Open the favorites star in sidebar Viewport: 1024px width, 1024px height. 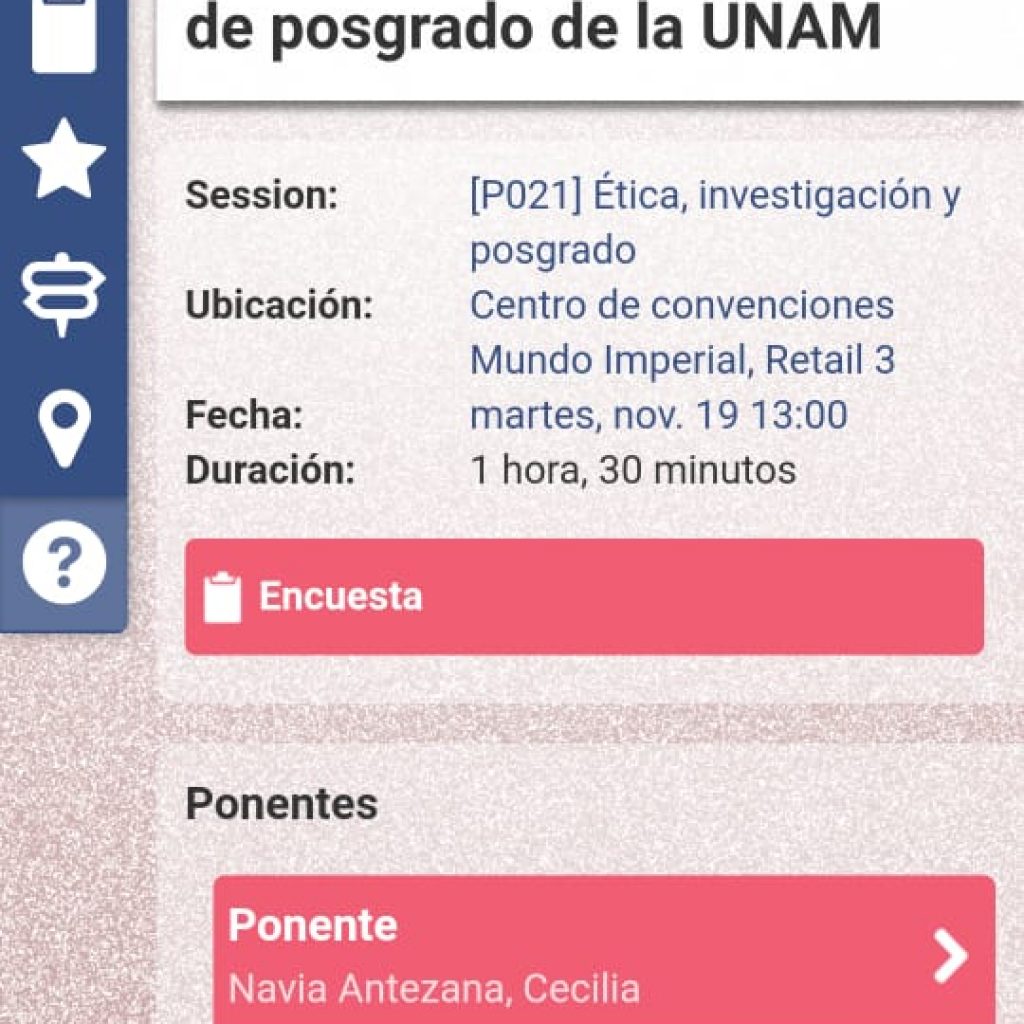click(x=64, y=160)
